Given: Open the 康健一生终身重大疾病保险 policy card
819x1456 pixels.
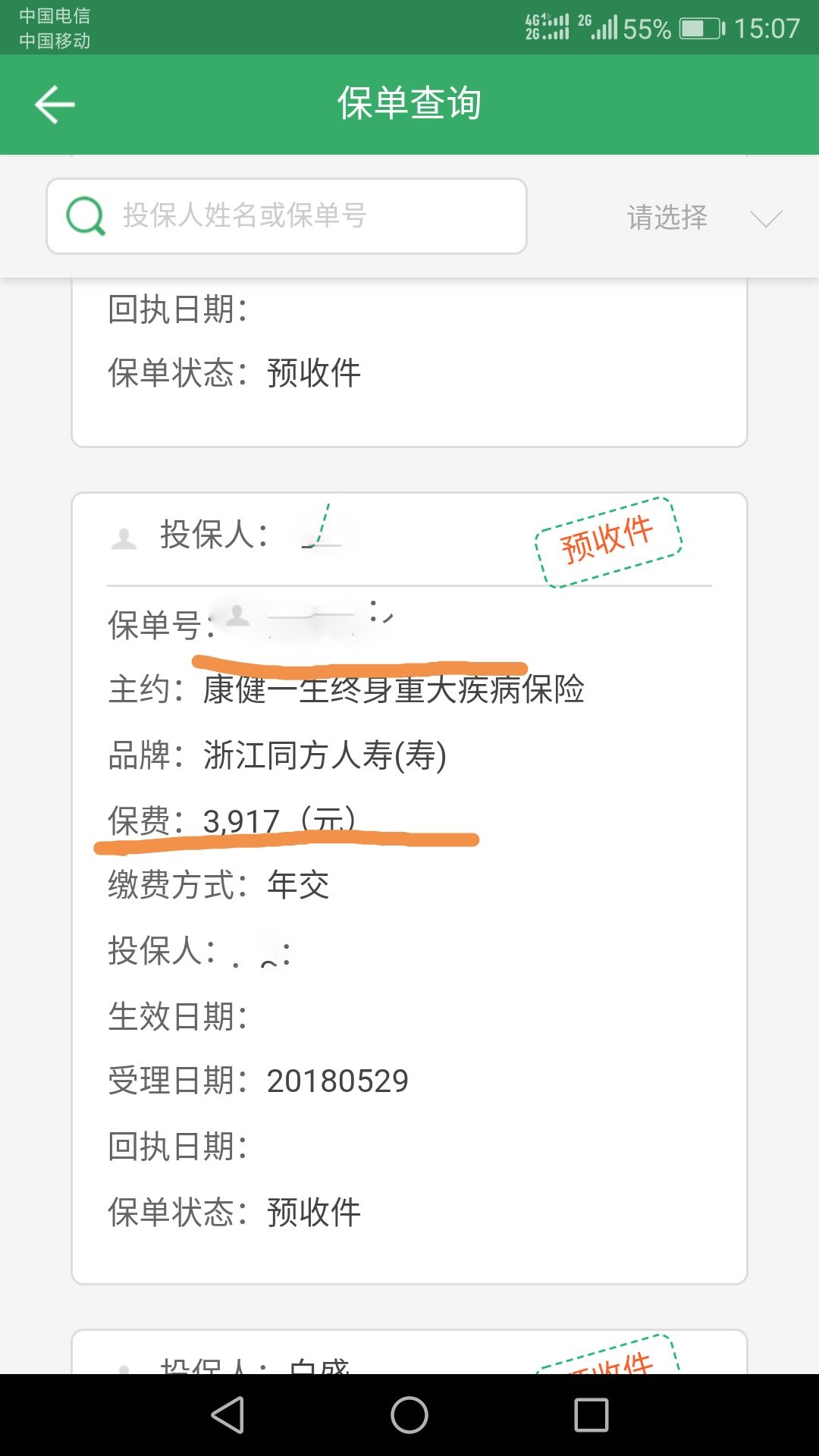Looking at the screenshot, I should (409, 887).
